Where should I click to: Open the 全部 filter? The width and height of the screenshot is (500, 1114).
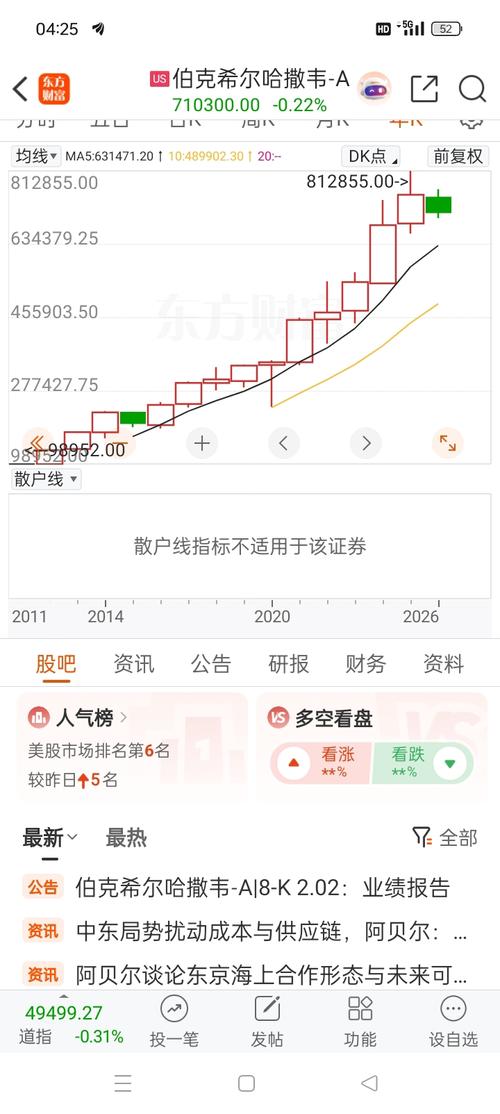point(445,838)
